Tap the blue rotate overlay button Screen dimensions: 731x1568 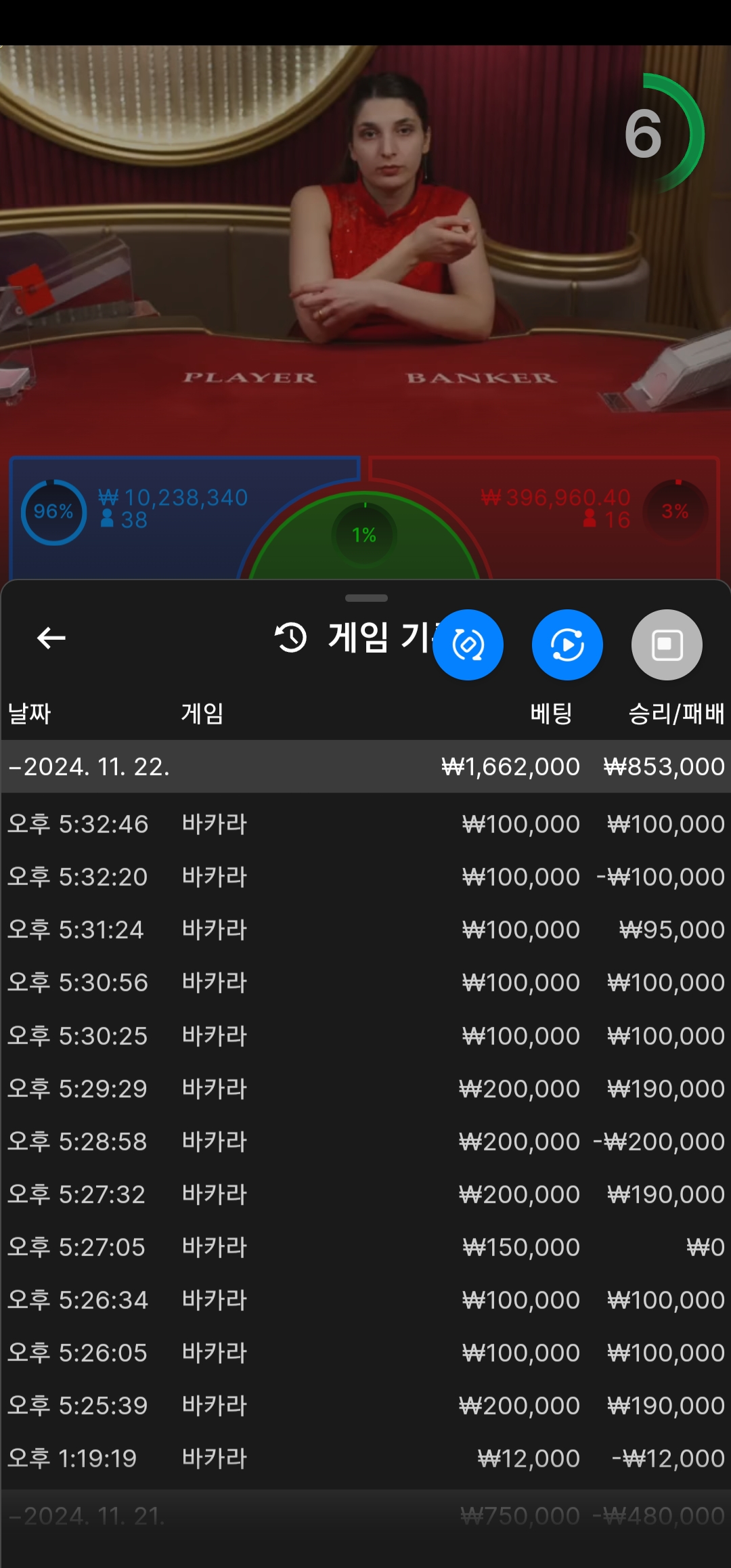[x=468, y=645]
